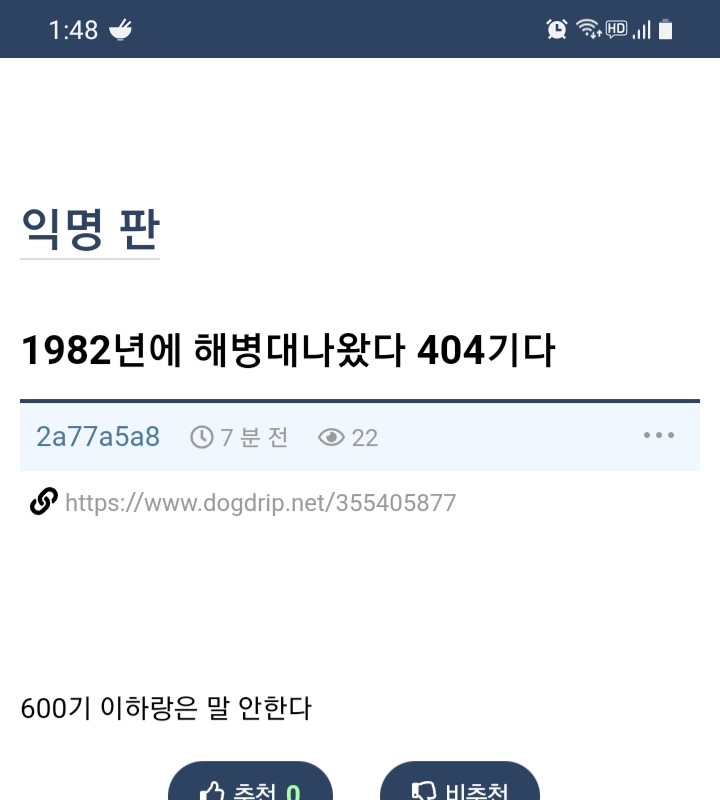
Task: Open the 익명 판 board heading
Action: coord(89,229)
